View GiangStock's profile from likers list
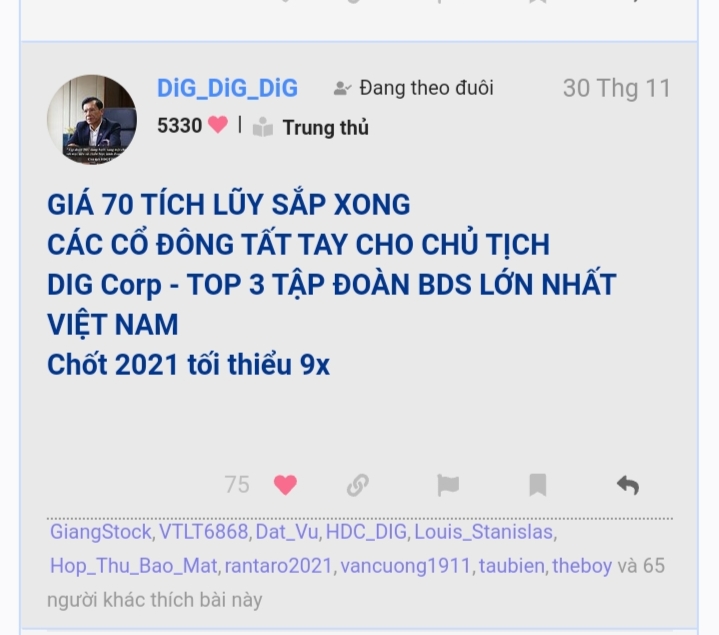The width and height of the screenshot is (719, 635). 100,532
